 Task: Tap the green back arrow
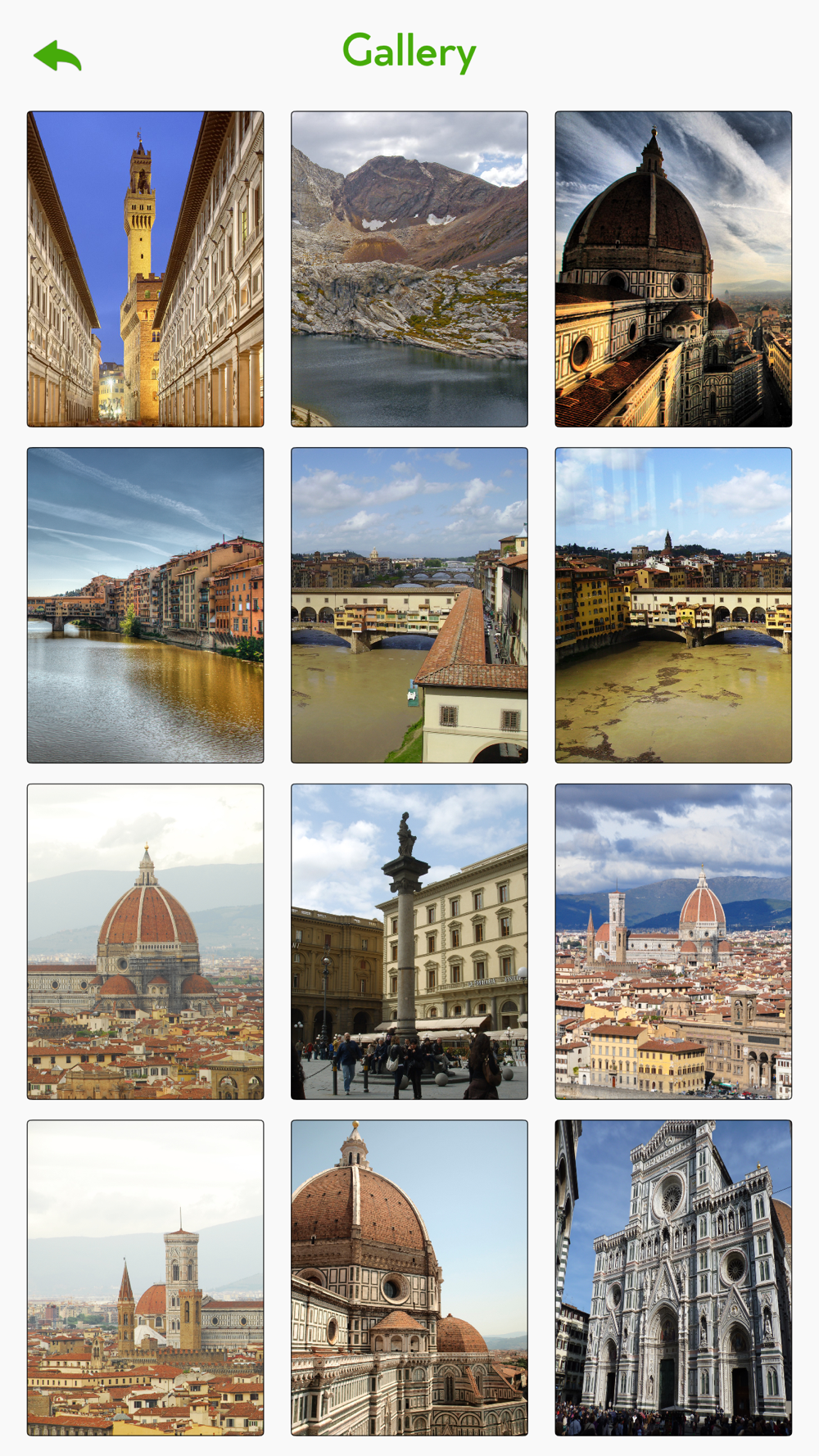57,56
